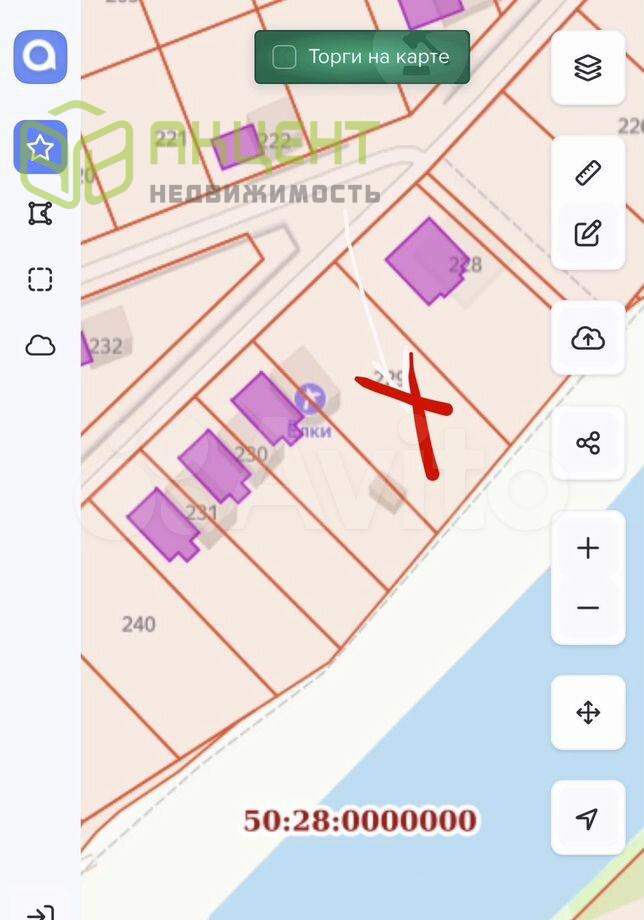Tap the login arrow icon in the sidebar

tap(40, 911)
